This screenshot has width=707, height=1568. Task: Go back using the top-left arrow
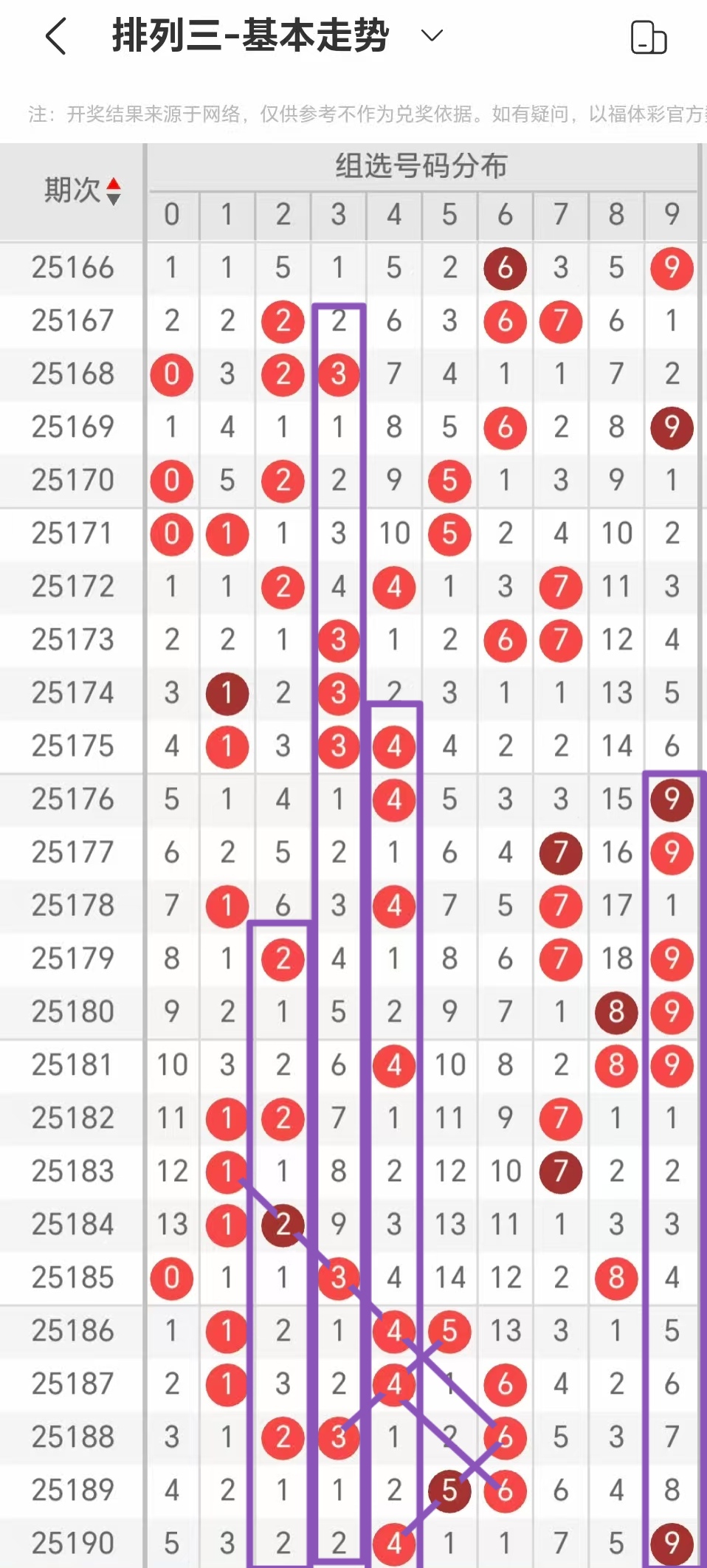tap(56, 35)
